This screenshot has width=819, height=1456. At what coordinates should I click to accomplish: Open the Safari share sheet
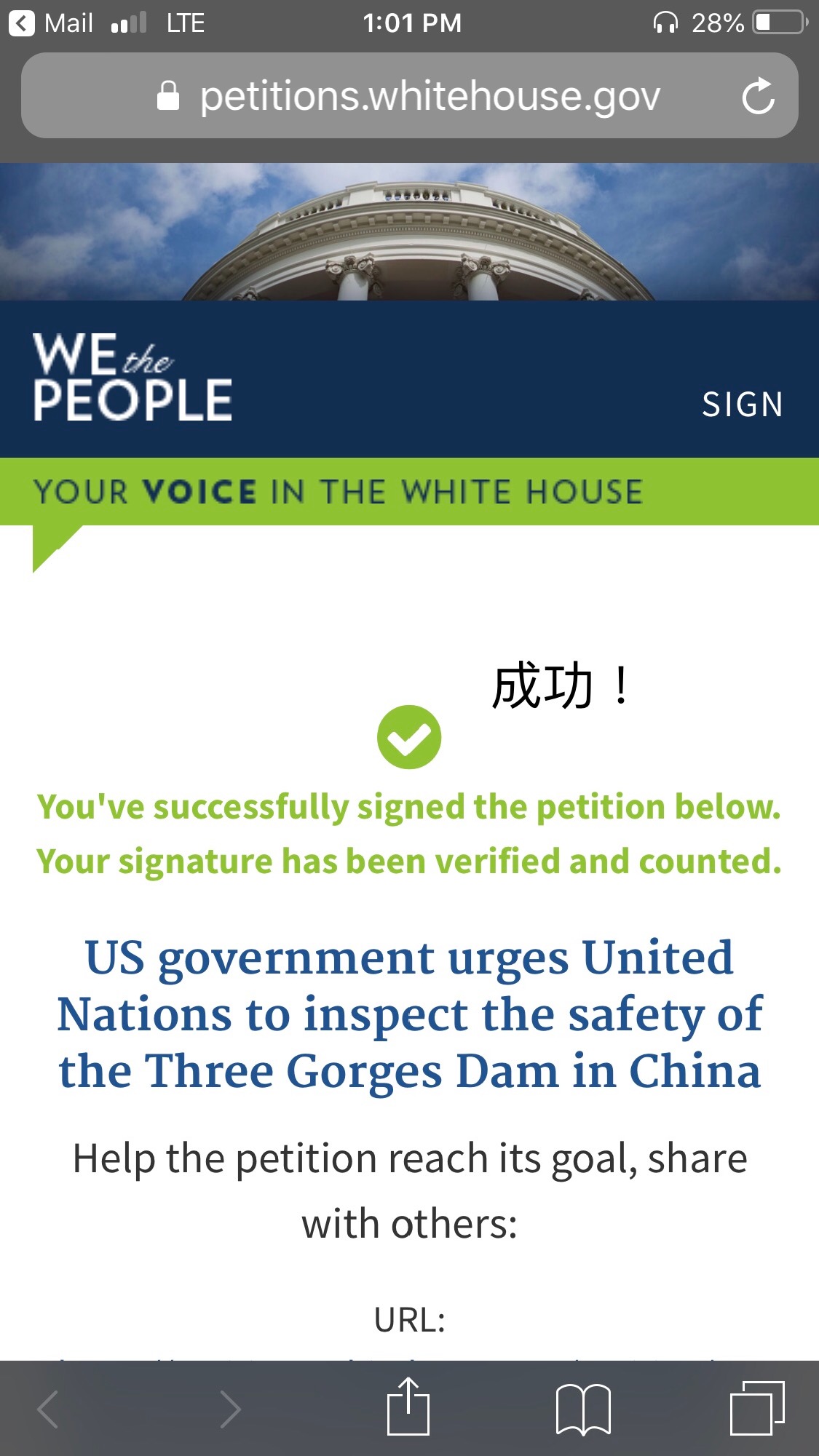pos(408,1408)
